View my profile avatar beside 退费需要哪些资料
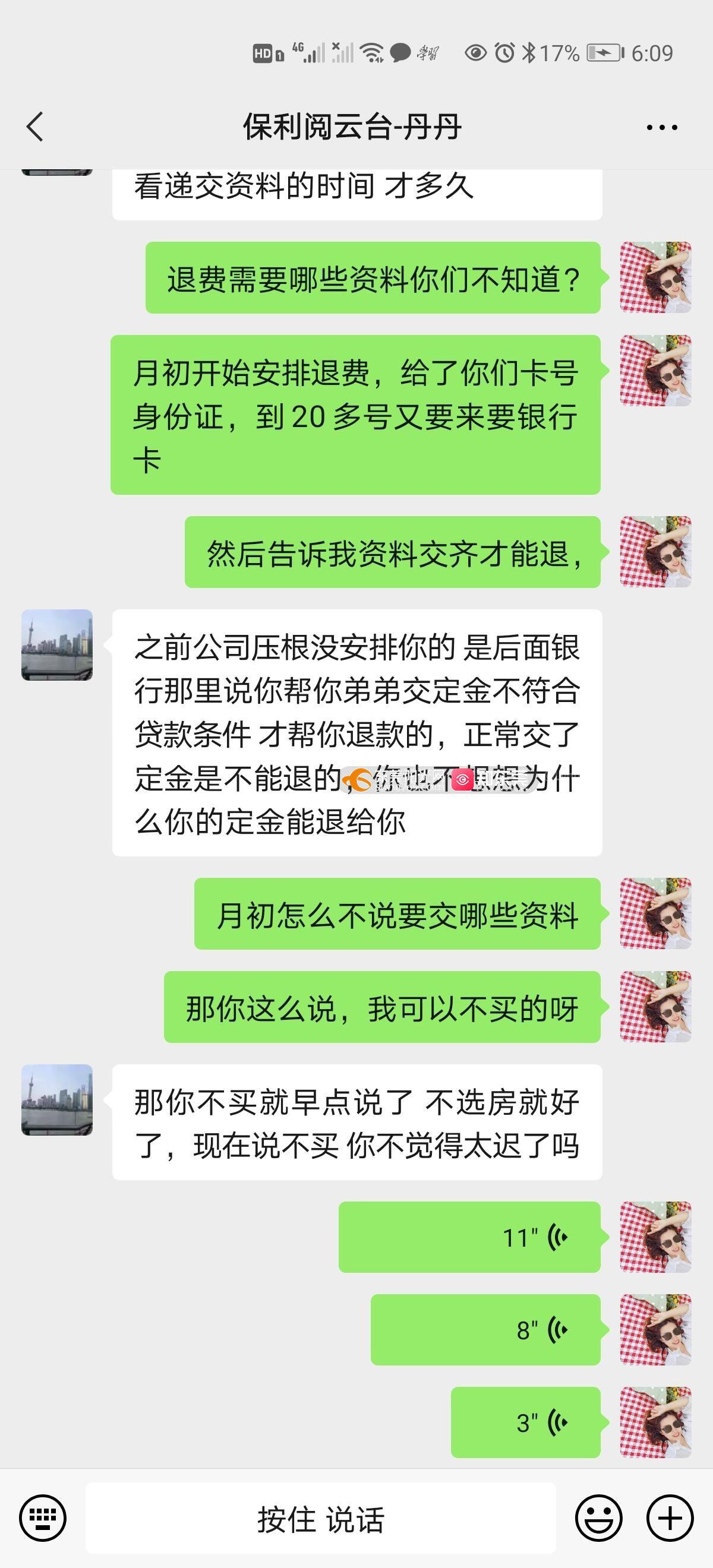Viewport: 713px width, 1568px height. pos(655,277)
